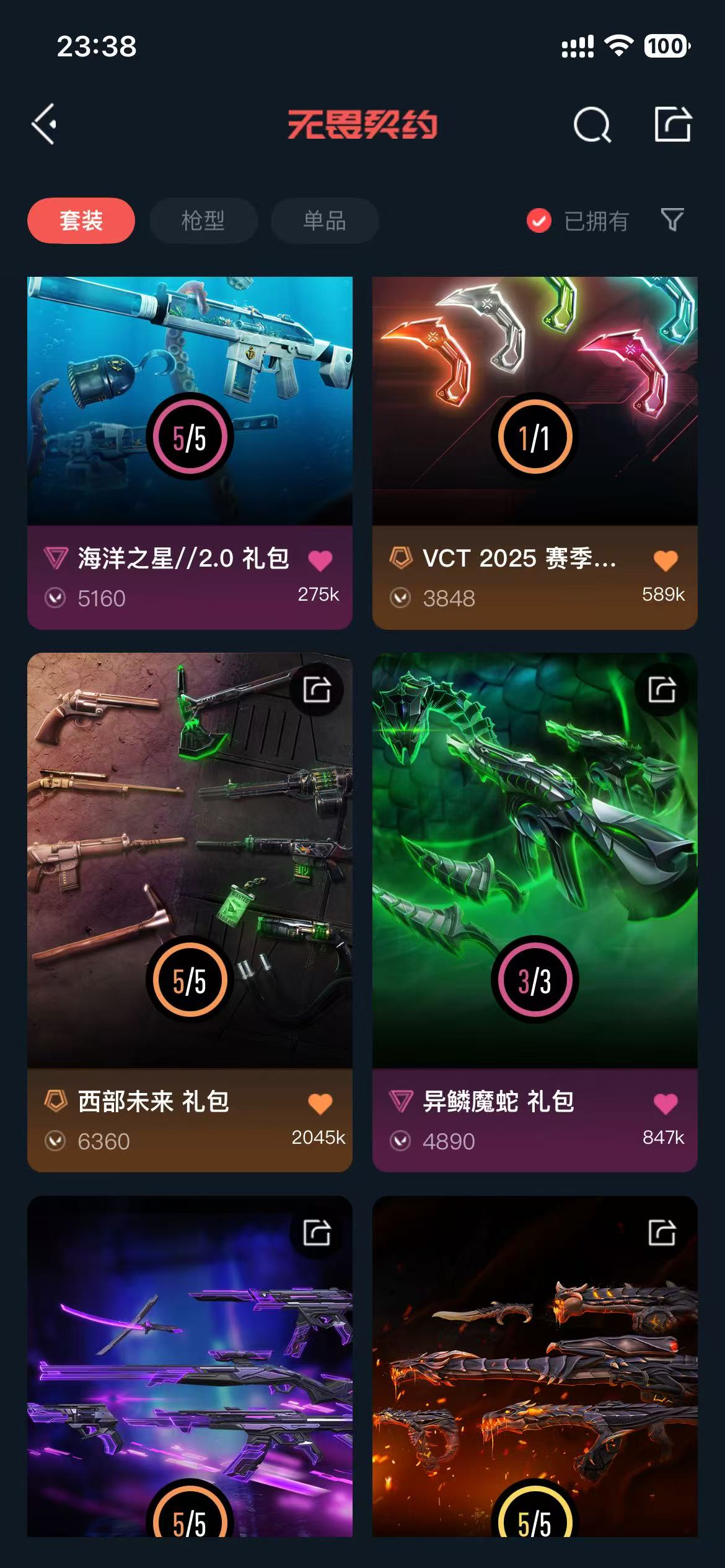Switch to the 枪型 tab
725x1568 pixels.
203,220
